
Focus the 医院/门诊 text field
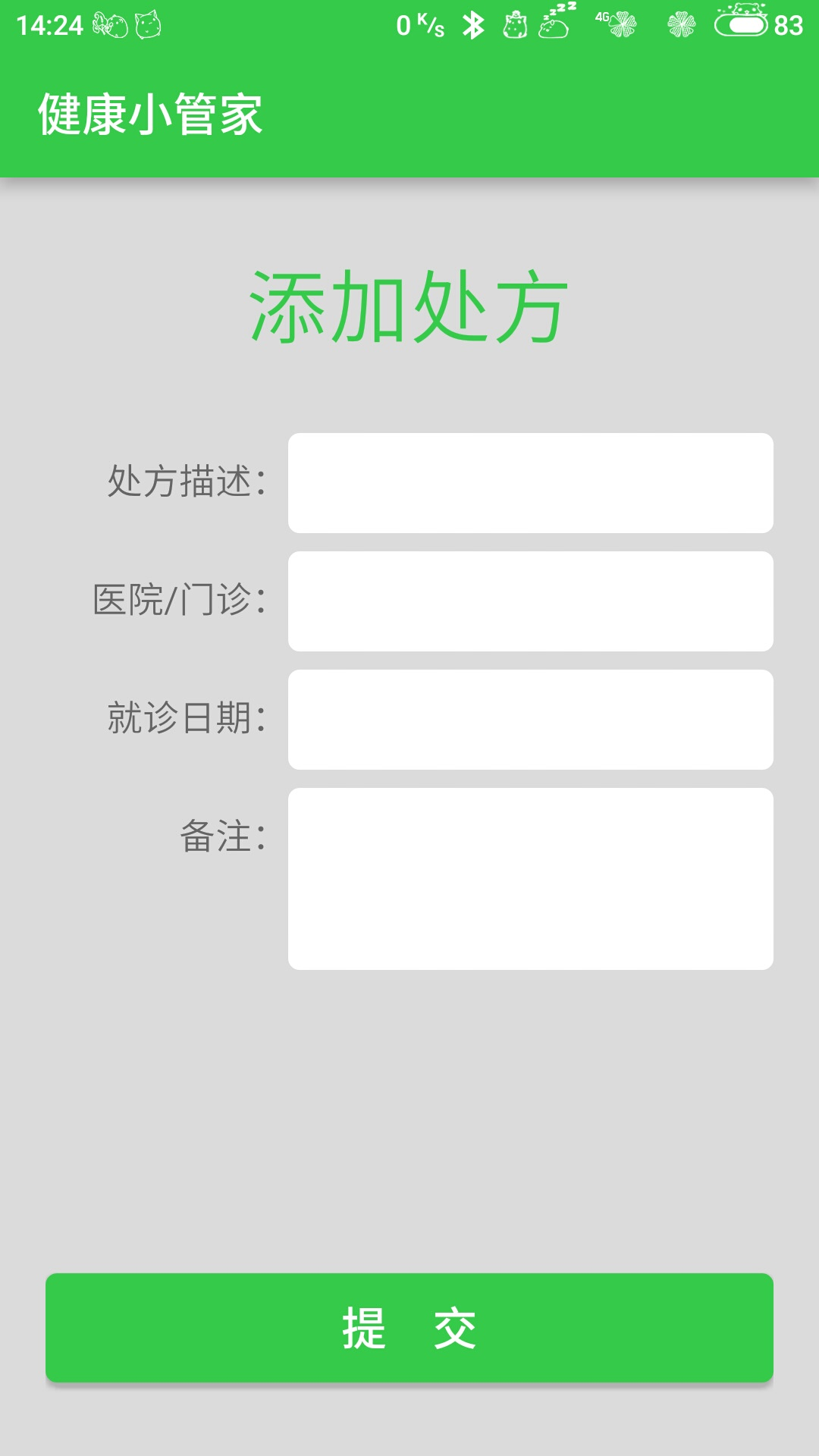[x=530, y=601]
